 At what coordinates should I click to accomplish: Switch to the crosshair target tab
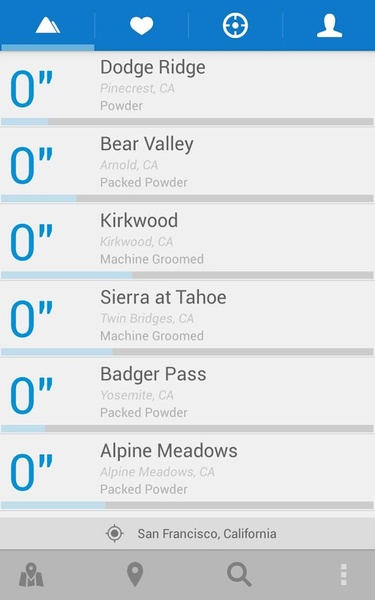(235, 25)
